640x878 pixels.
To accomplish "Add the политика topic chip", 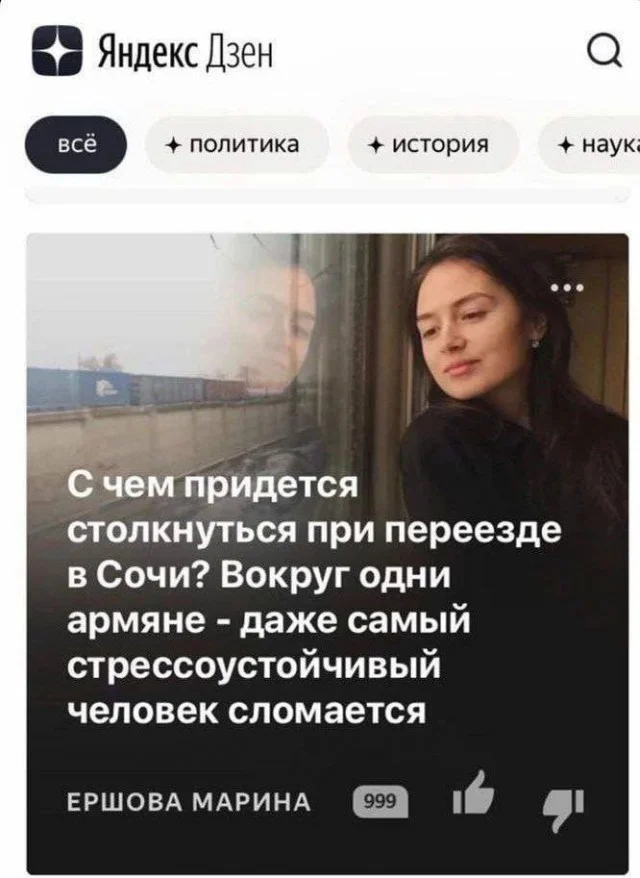I will click(x=236, y=146).
